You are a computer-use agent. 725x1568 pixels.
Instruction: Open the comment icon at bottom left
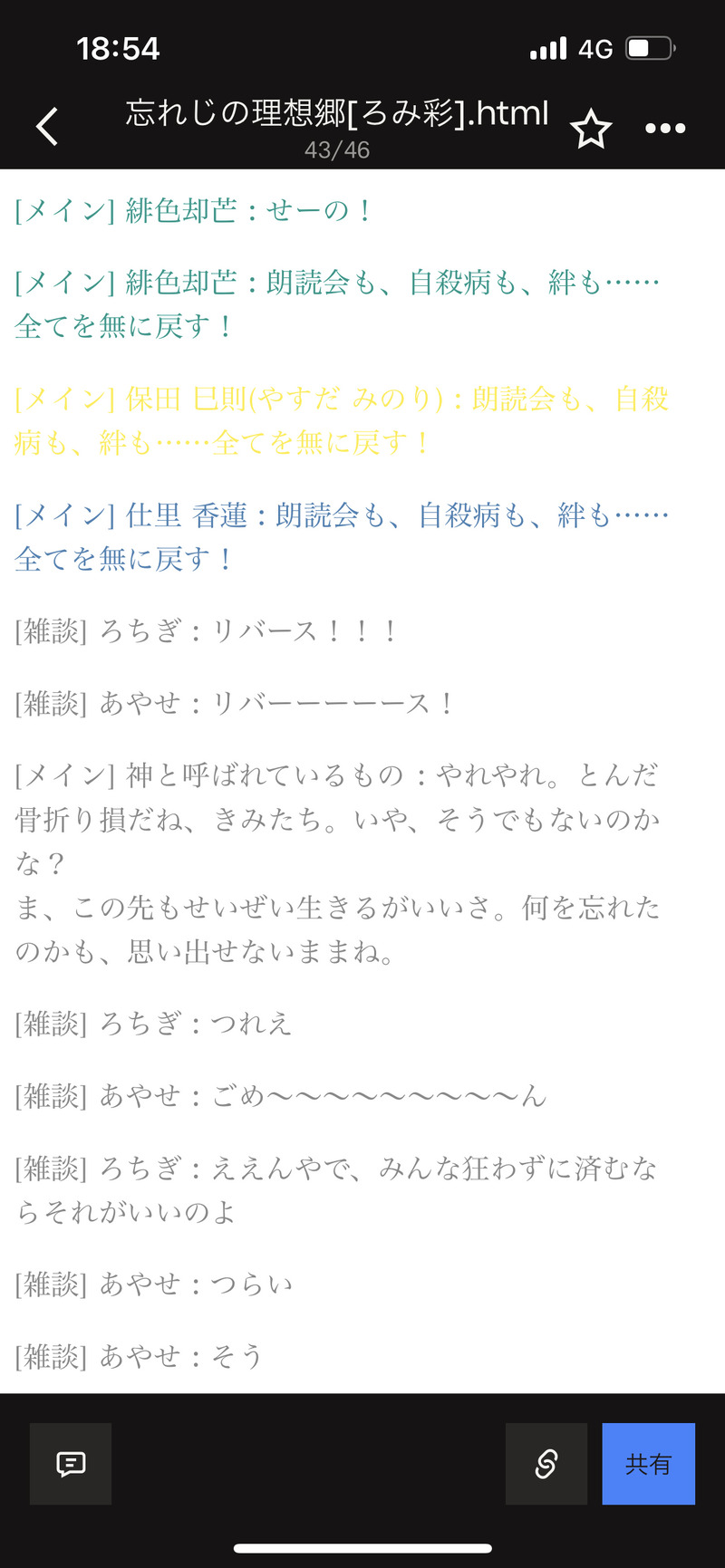[x=71, y=1464]
